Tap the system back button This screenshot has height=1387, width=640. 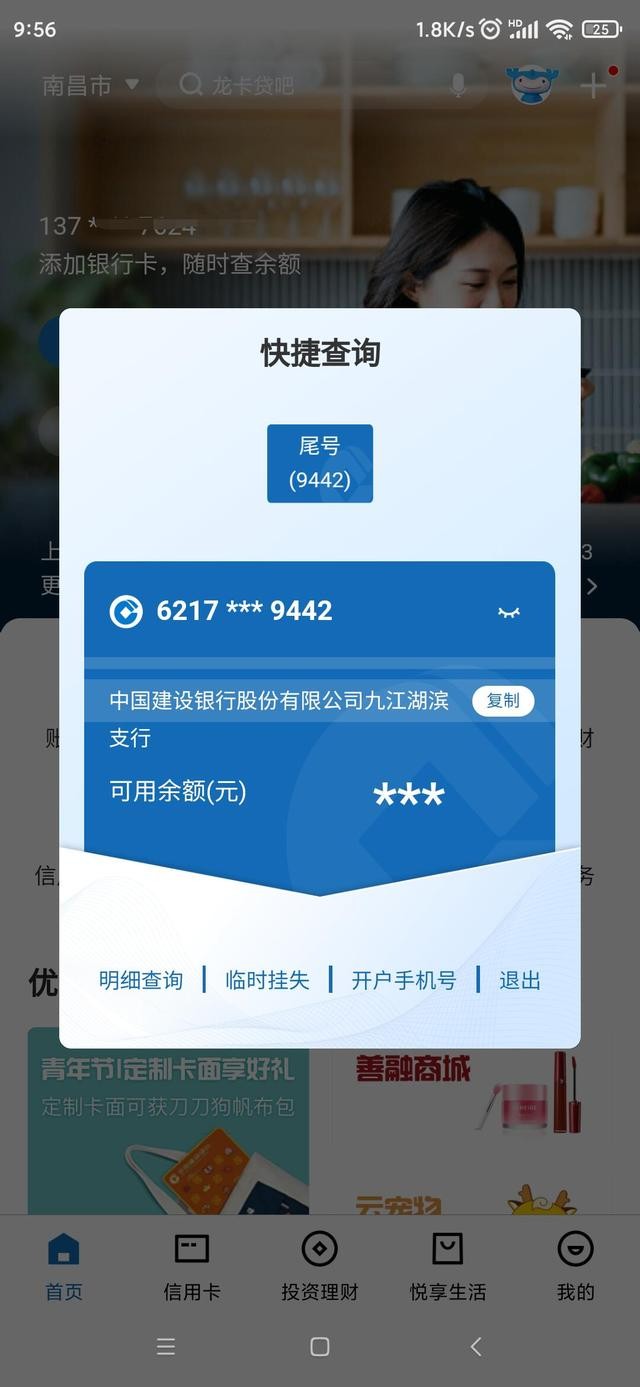click(476, 1346)
